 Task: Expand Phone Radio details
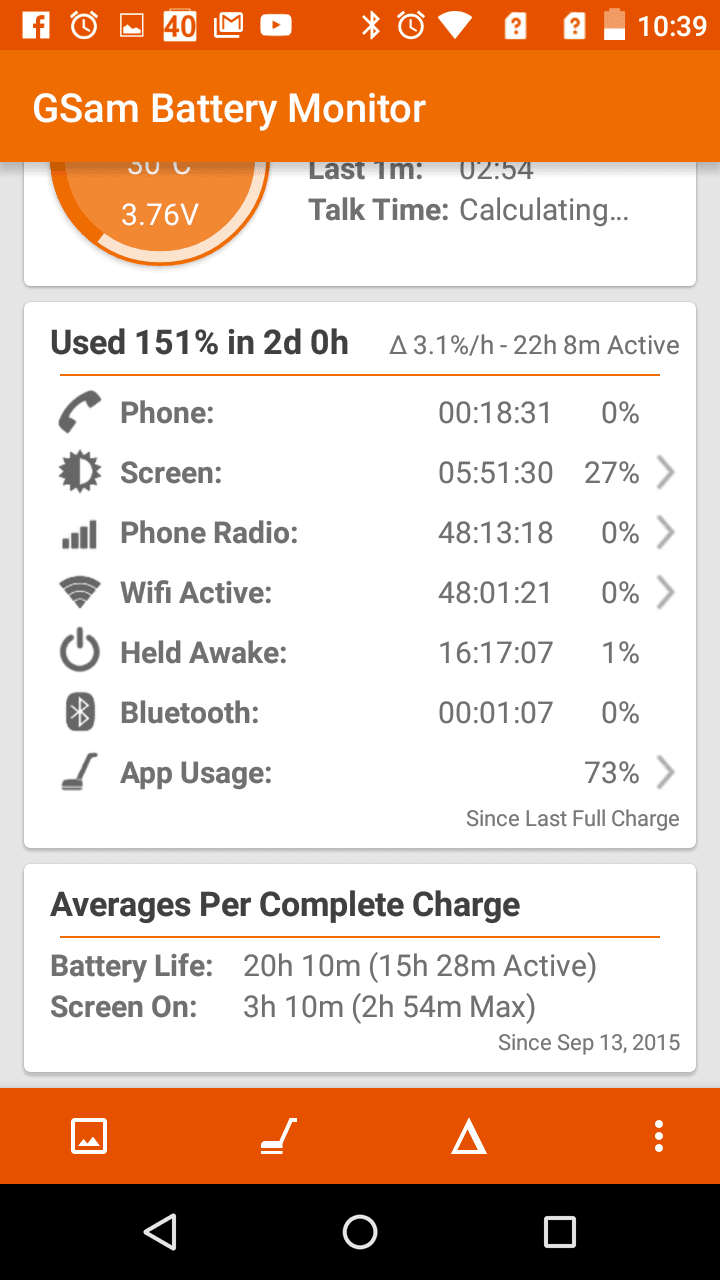click(360, 533)
